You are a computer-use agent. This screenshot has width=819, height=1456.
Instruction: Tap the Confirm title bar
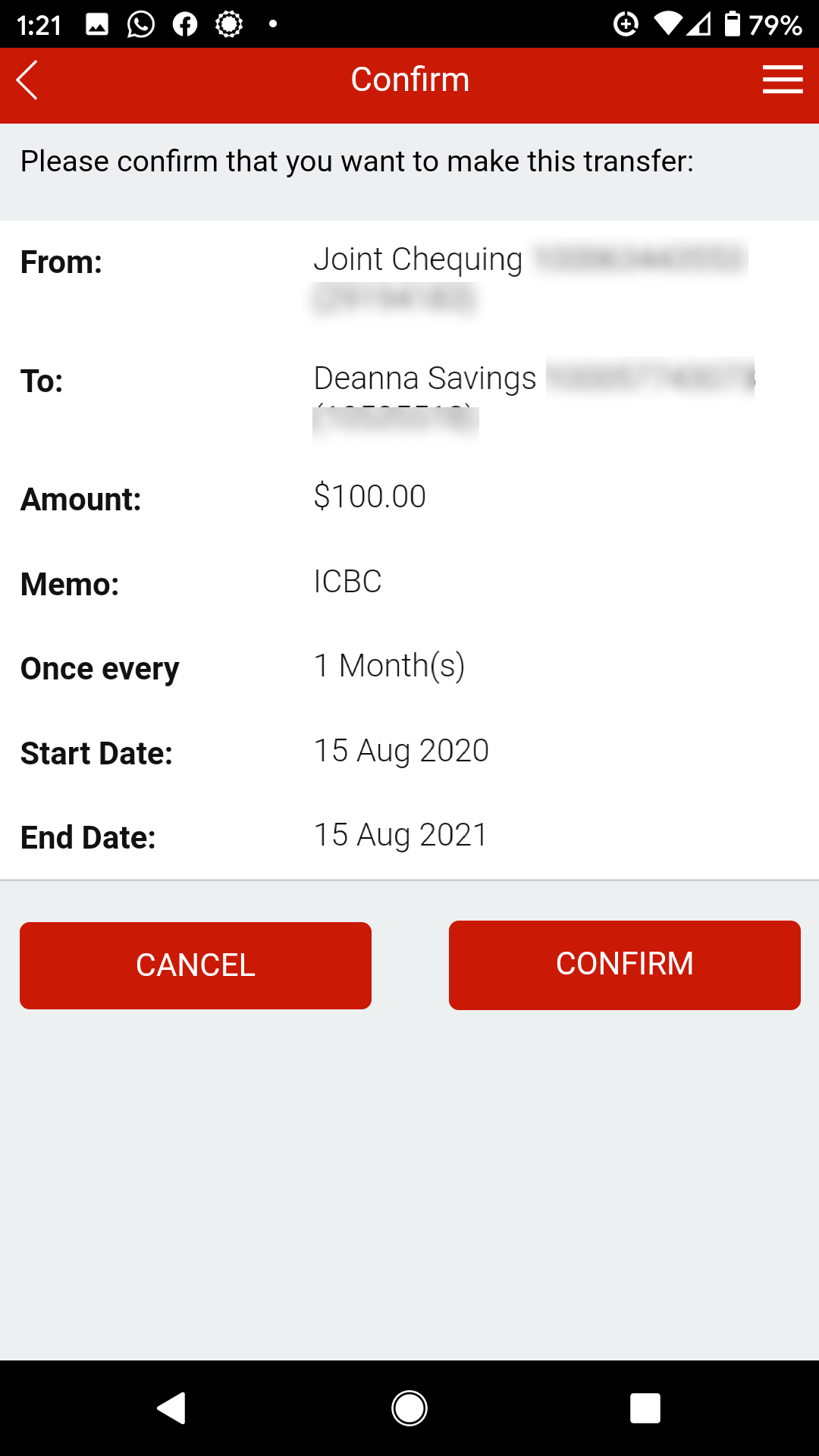coord(409,79)
